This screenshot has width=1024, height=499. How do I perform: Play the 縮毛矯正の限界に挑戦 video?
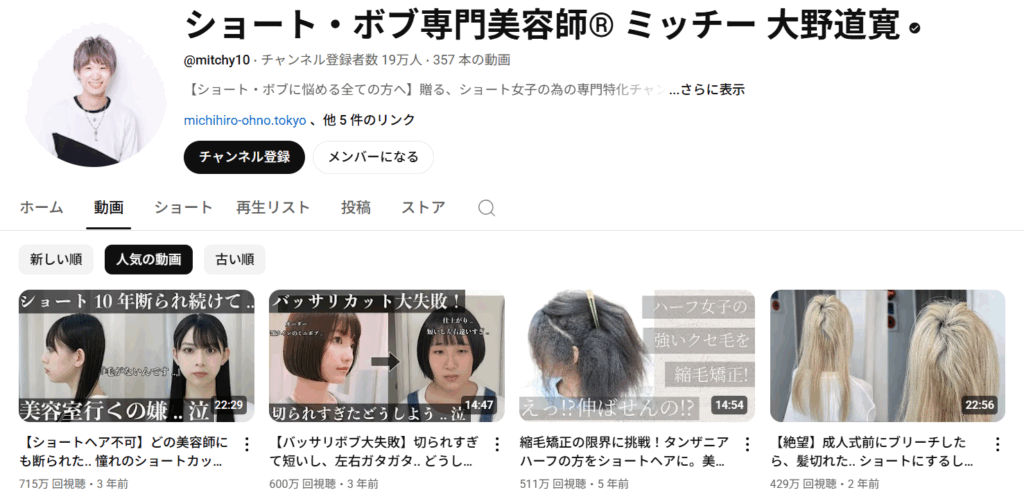point(637,356)
